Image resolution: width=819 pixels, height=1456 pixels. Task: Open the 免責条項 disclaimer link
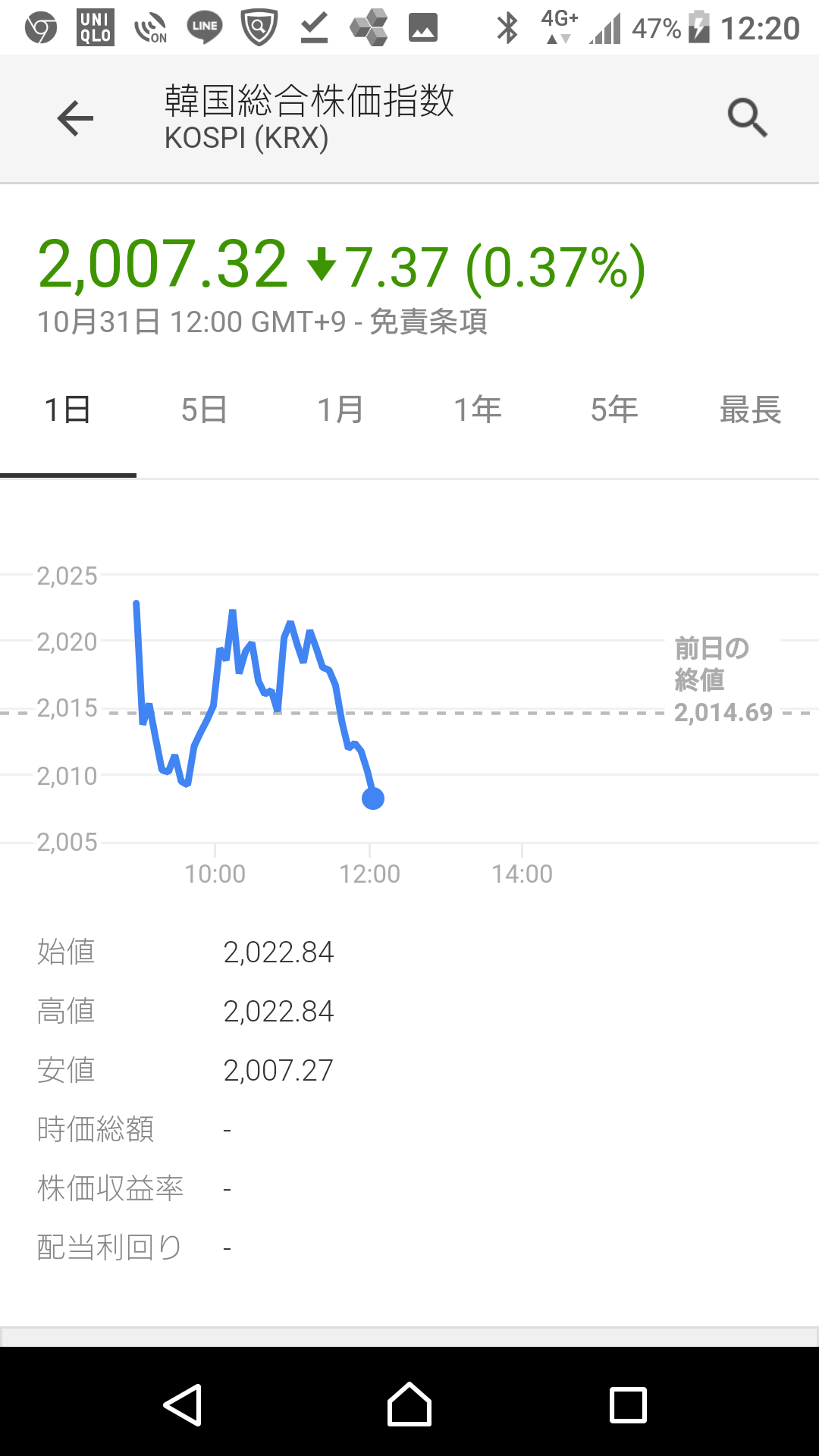coord(428,322)
